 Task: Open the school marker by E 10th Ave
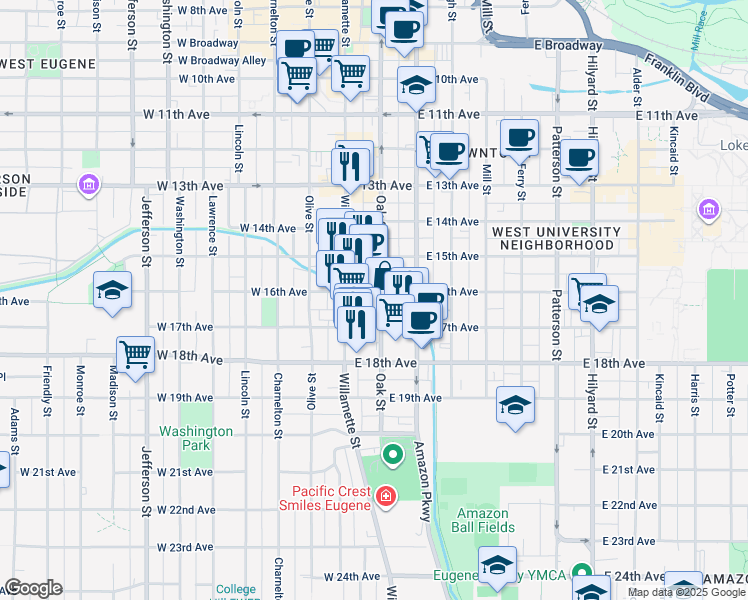(416, 85)
